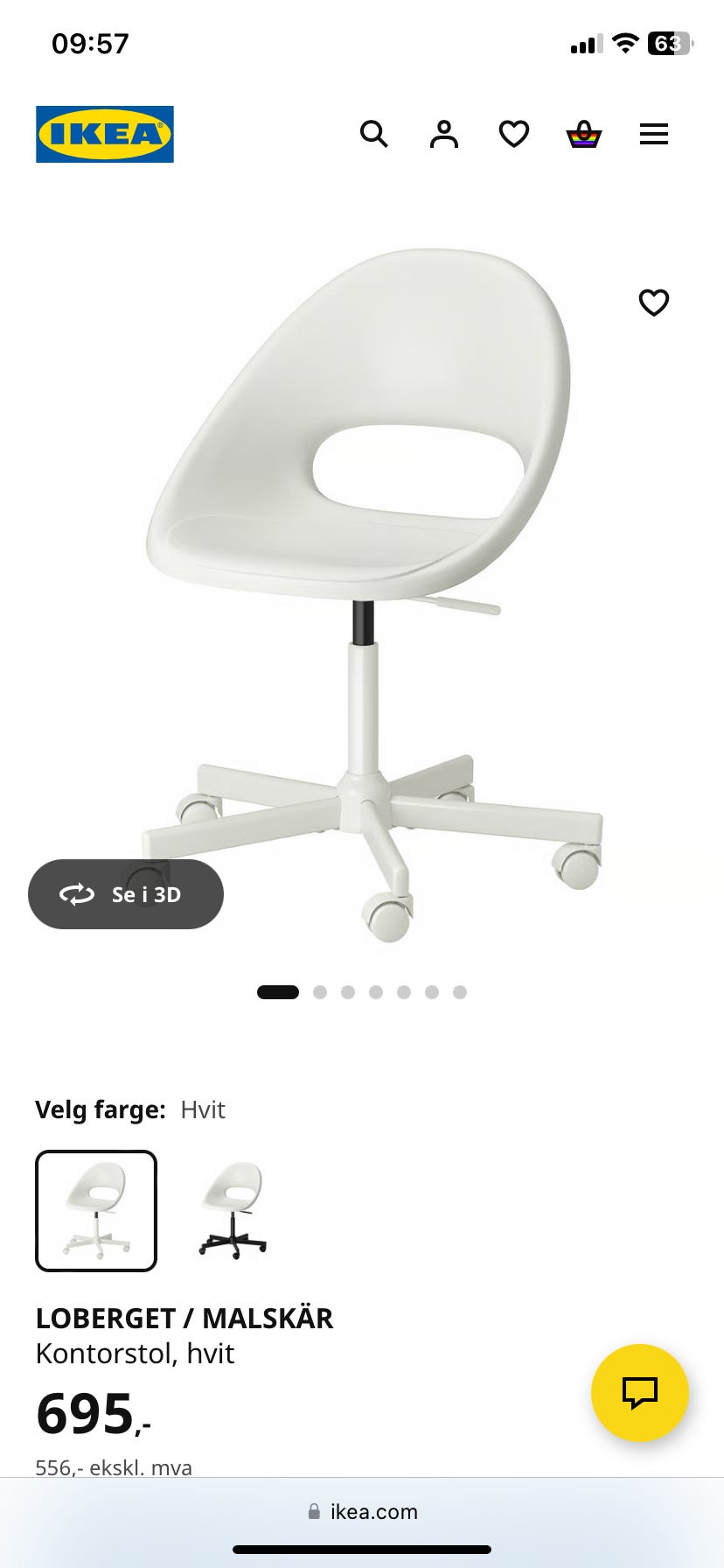Open the user account icon

click(444, 134)
